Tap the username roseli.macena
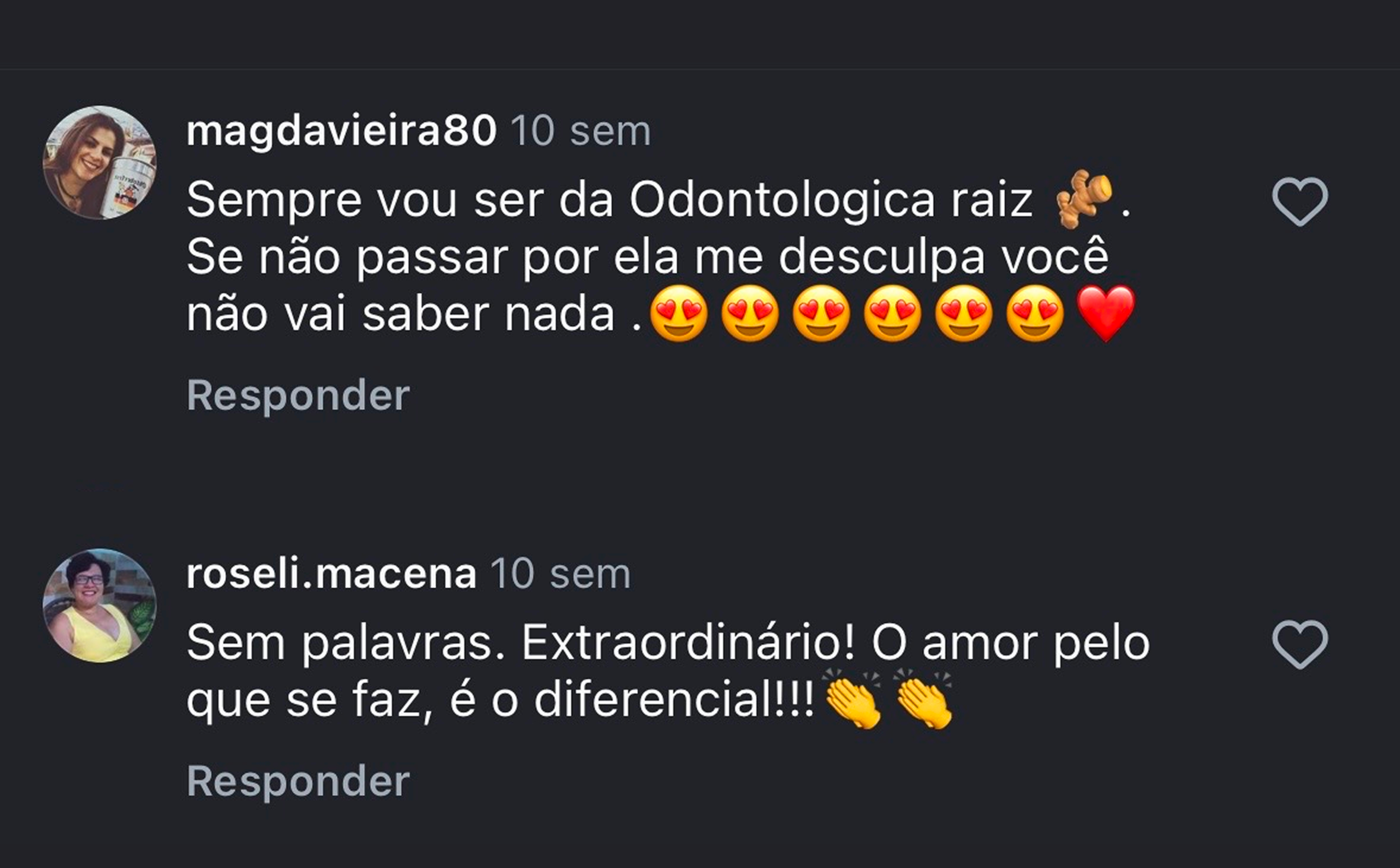 pyautogui.click(x=331, y=574)
